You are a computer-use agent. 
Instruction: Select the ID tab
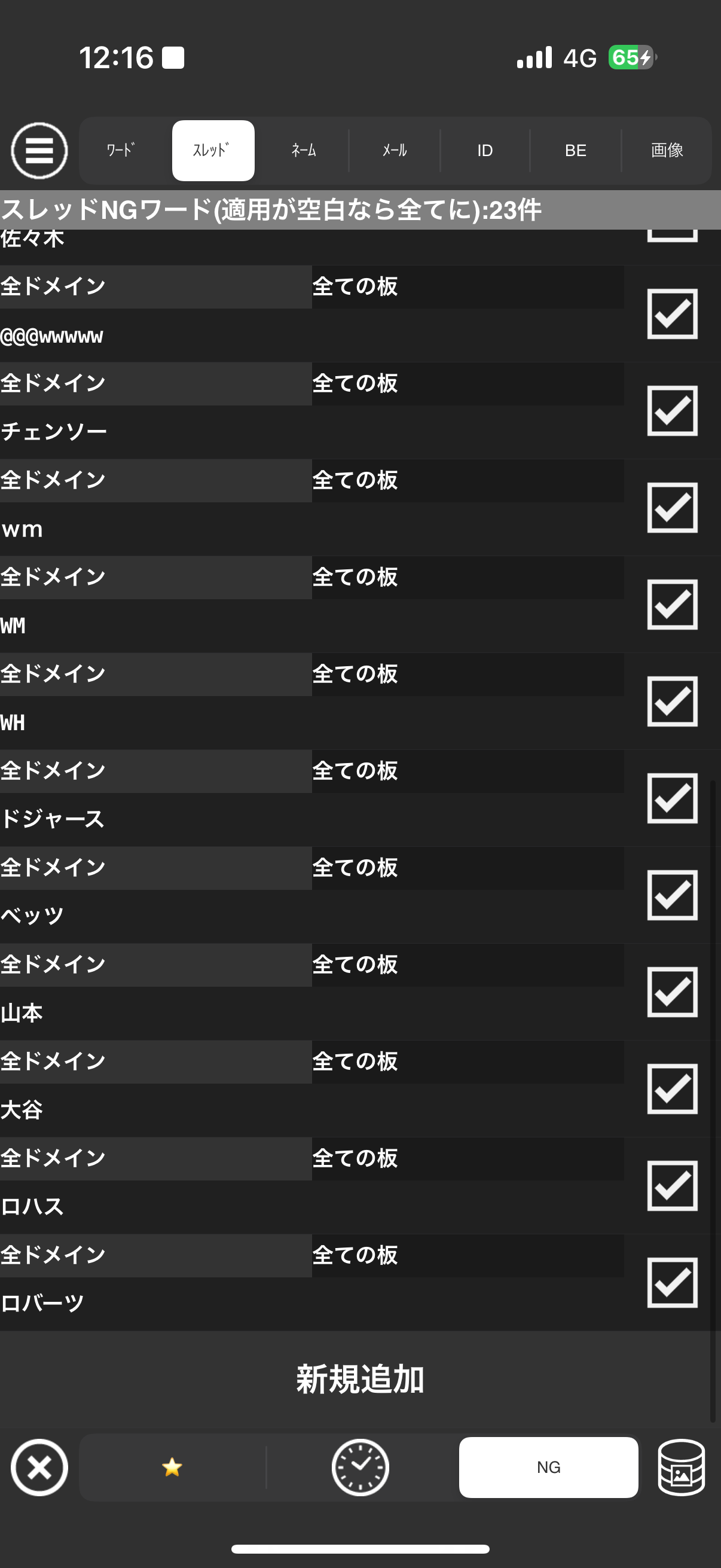tap(485, 150)
